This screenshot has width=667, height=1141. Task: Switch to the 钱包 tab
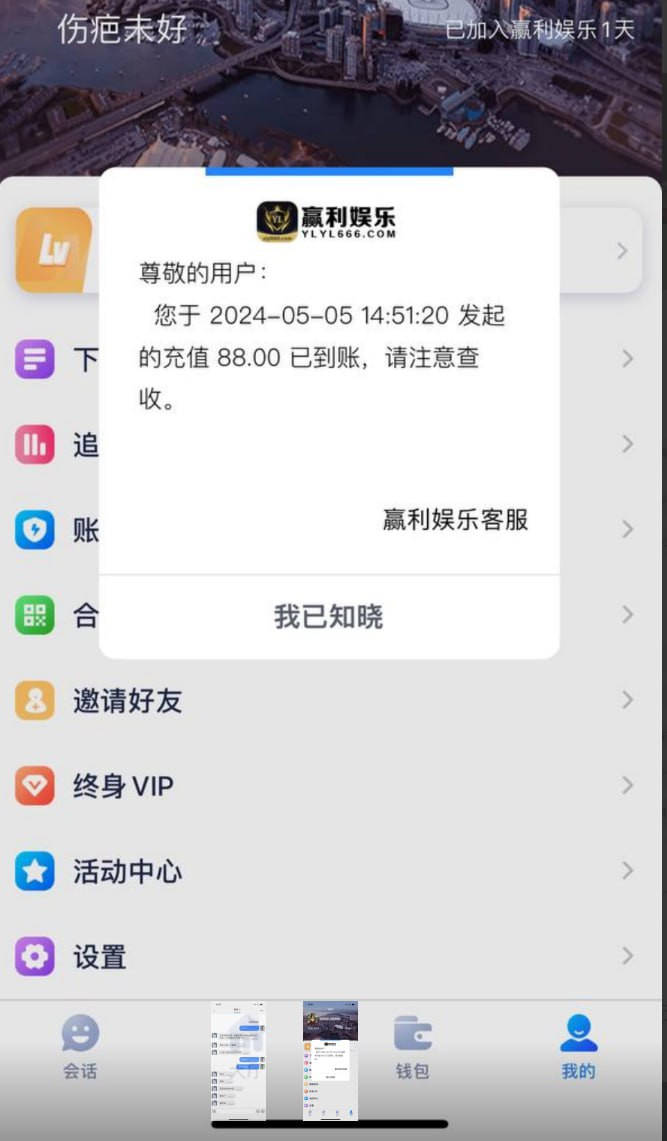pyautogui.click(x=412, y=1046)
